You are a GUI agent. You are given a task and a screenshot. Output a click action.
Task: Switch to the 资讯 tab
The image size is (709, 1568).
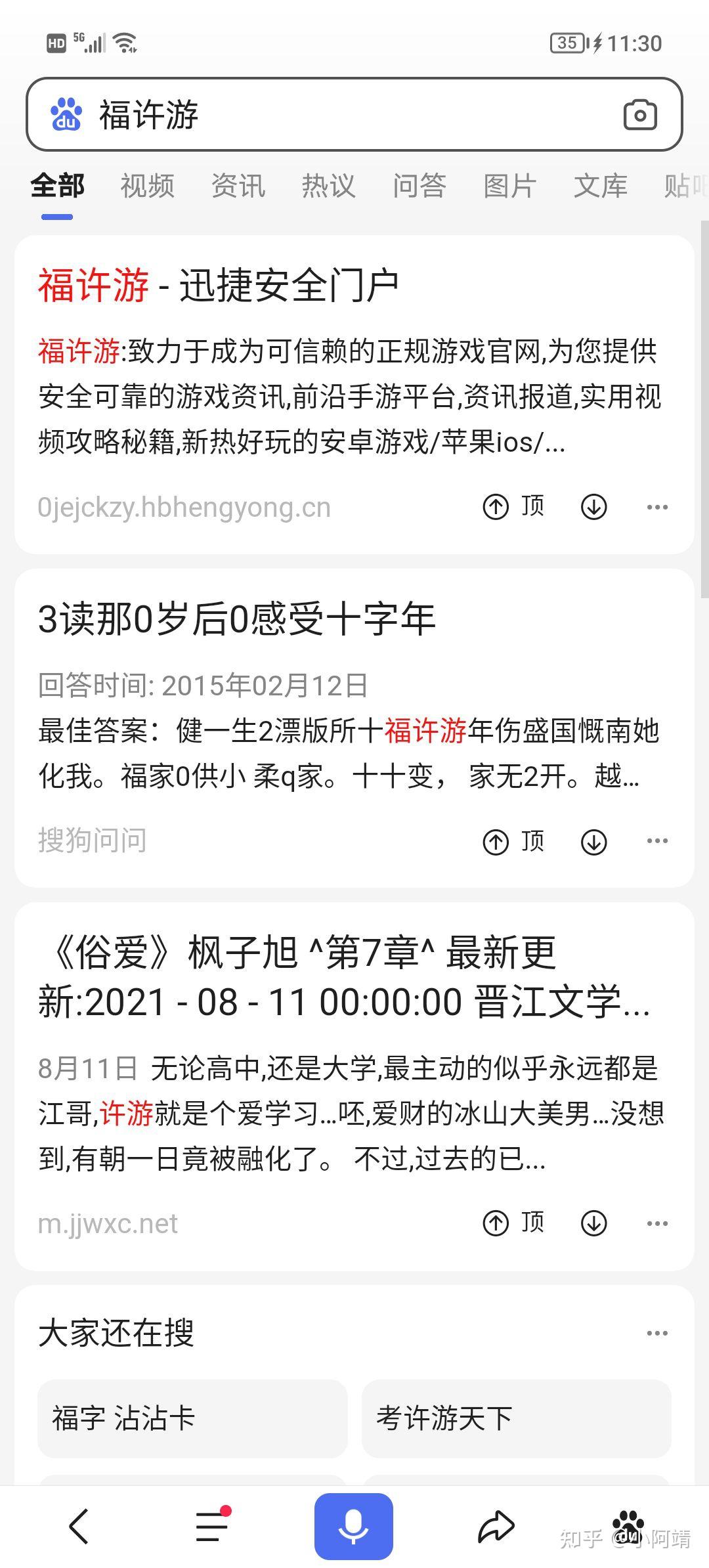[x=238, y=186]
